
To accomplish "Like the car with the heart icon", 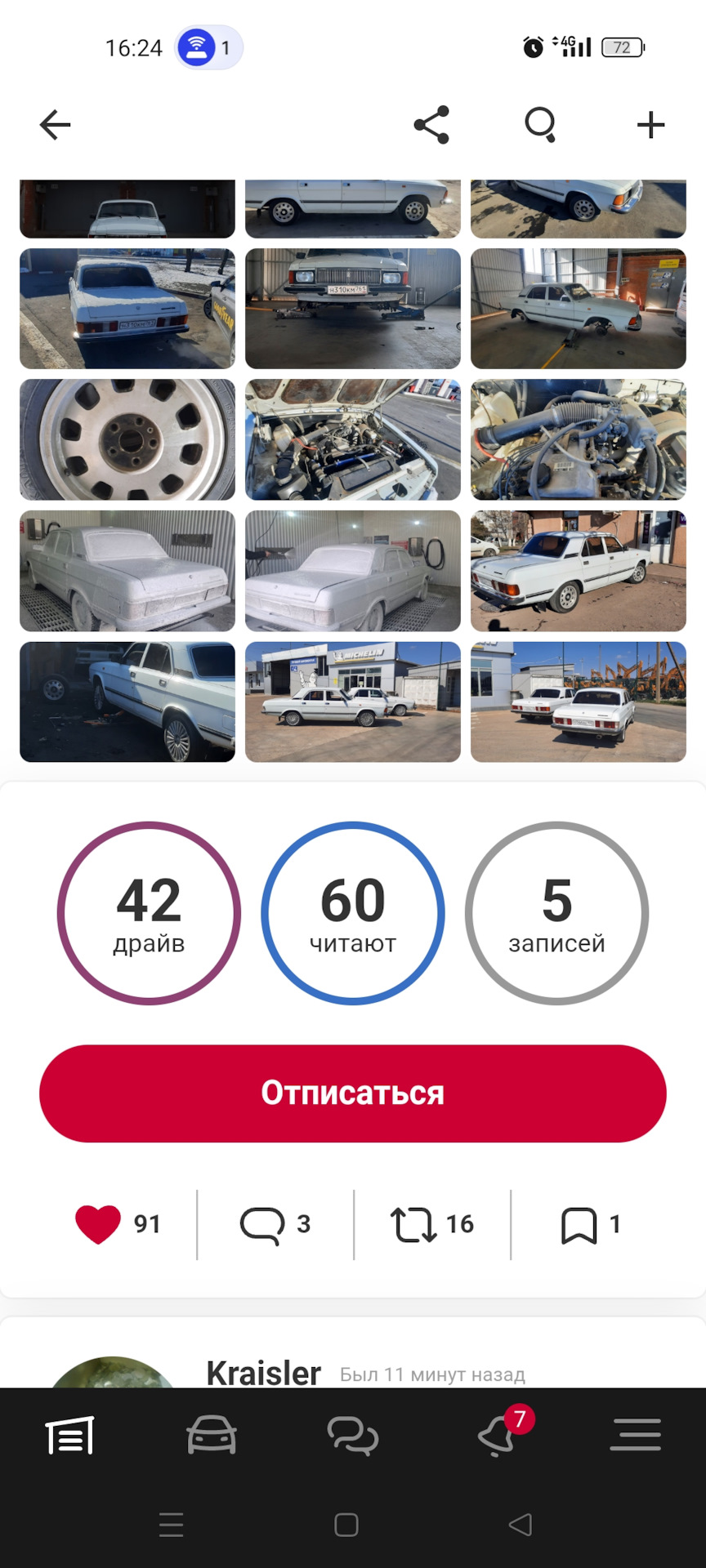I will pyautogui.click(x=98, y=1223).
